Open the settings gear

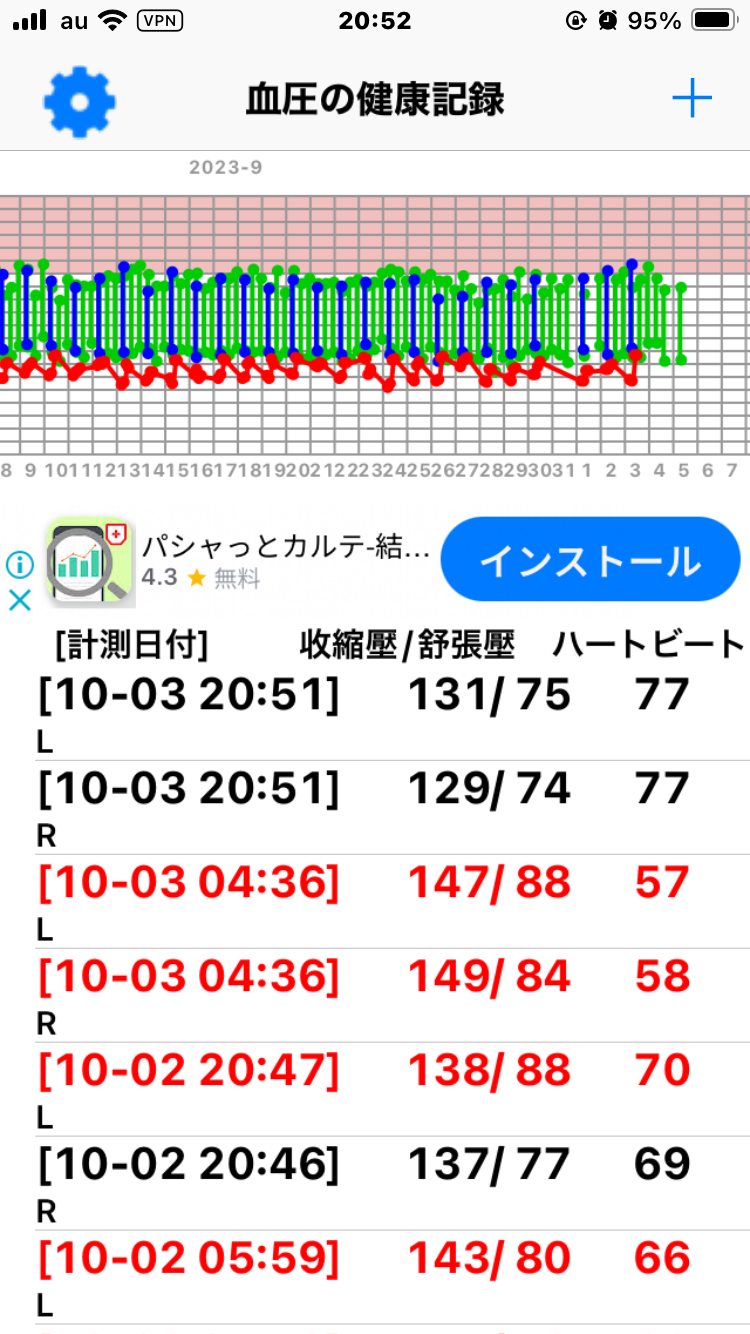[x=80, y=100]
